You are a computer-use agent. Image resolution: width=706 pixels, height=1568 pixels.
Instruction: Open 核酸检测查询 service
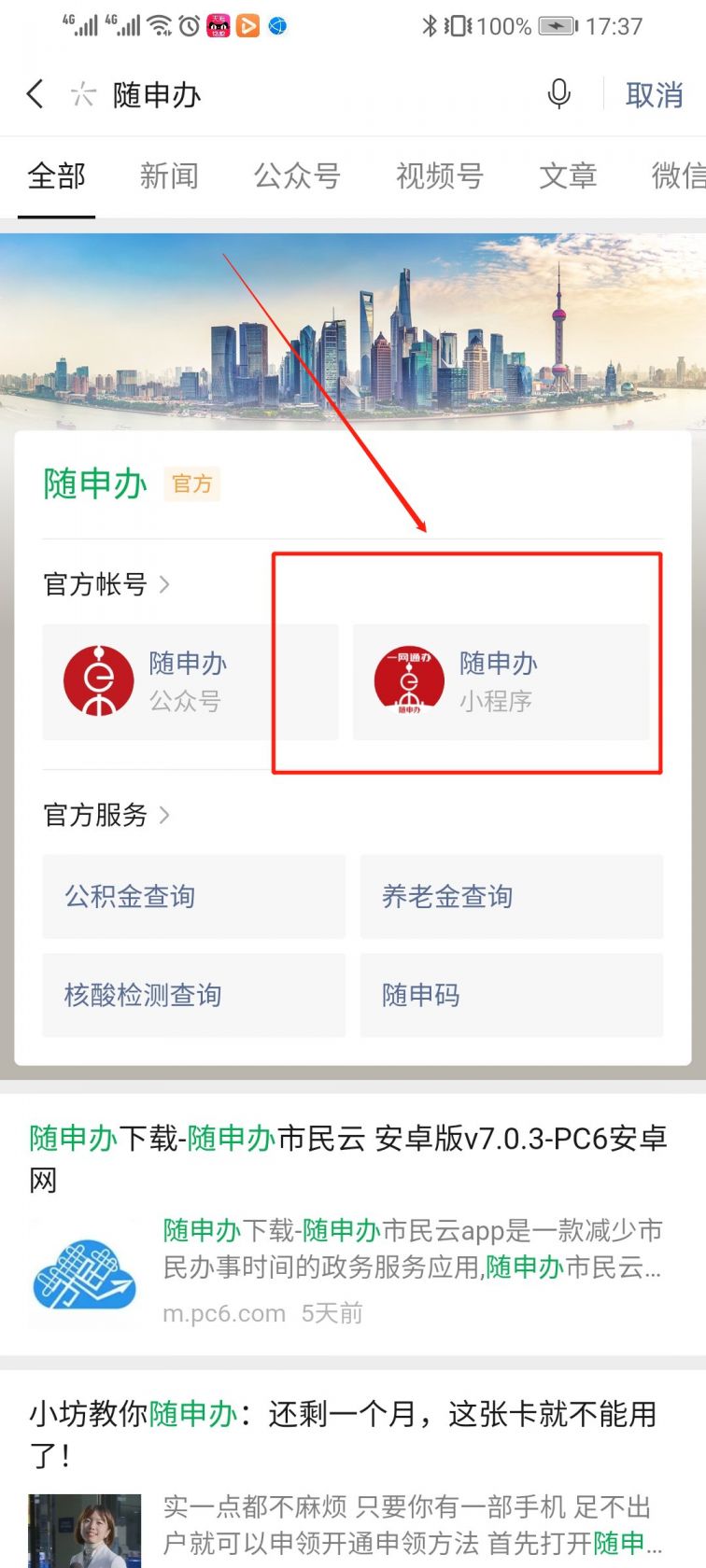point(193,995)
